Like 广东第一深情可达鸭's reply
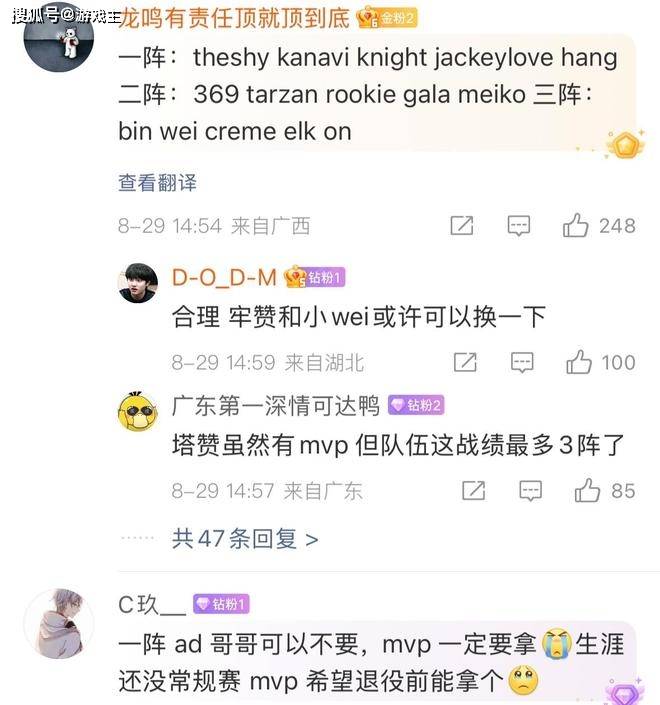This screenshot has width=660, height=705. [587, 491]
